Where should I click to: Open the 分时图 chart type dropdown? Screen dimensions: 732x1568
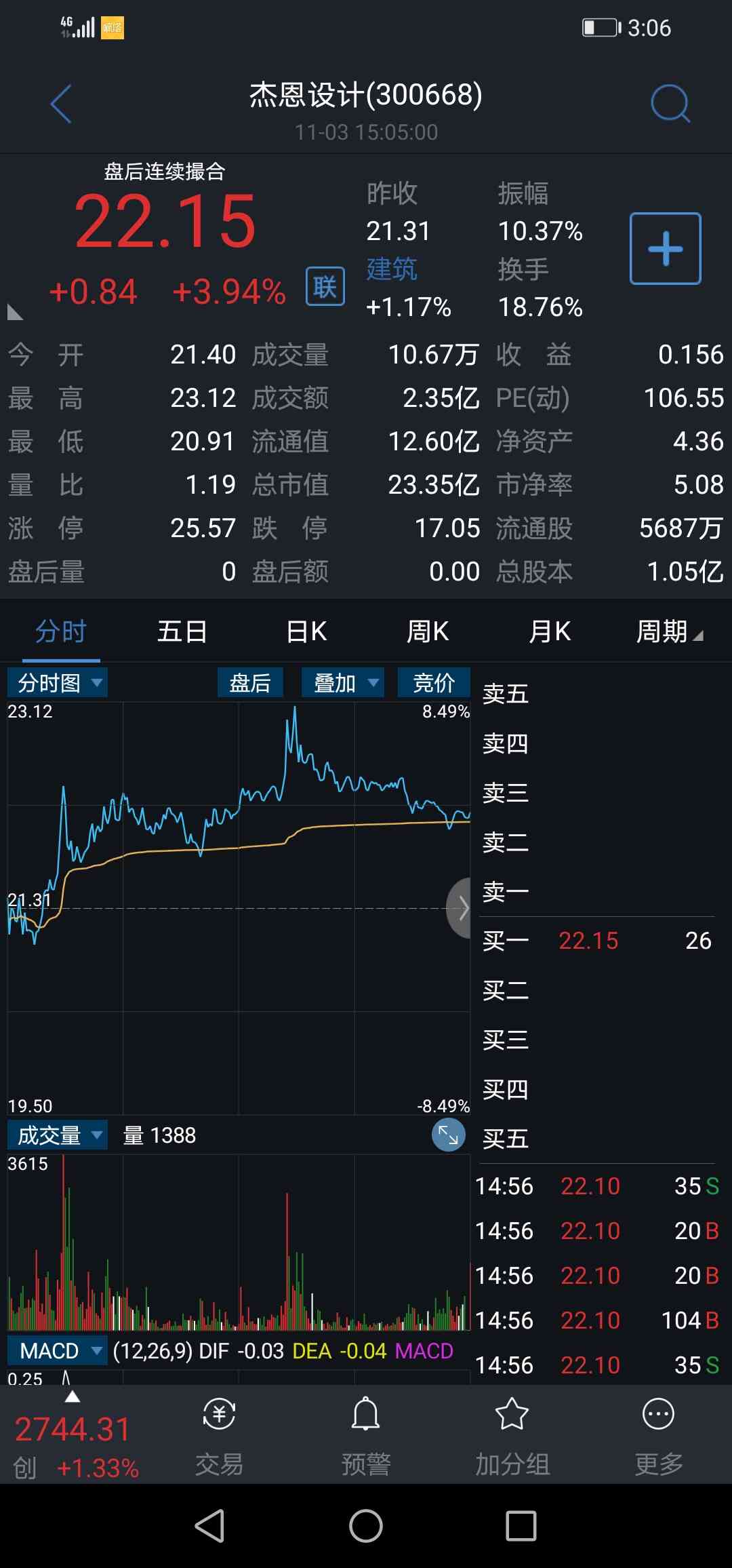click(x=58, y=683)
